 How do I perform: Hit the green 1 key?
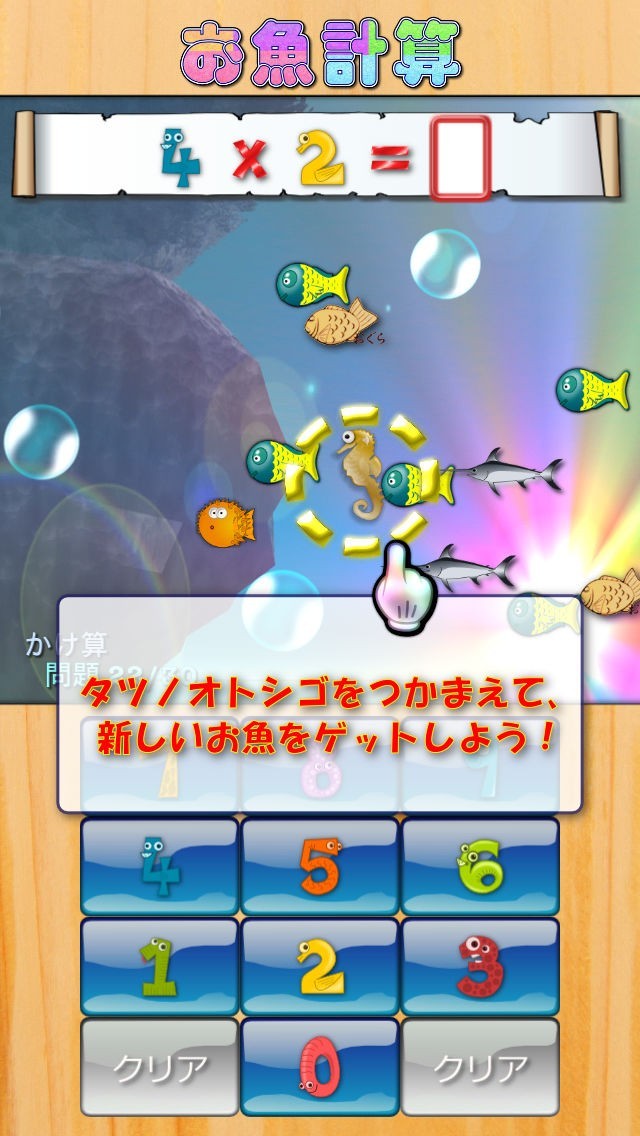159,966
